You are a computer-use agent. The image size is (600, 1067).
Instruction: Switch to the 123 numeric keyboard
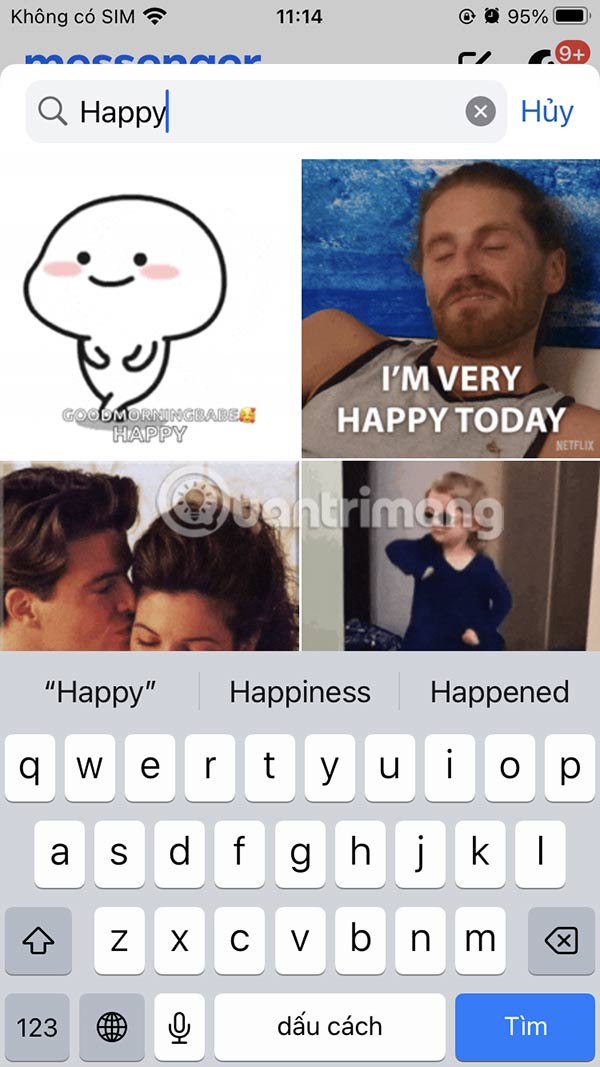(x=37, y=1027)
